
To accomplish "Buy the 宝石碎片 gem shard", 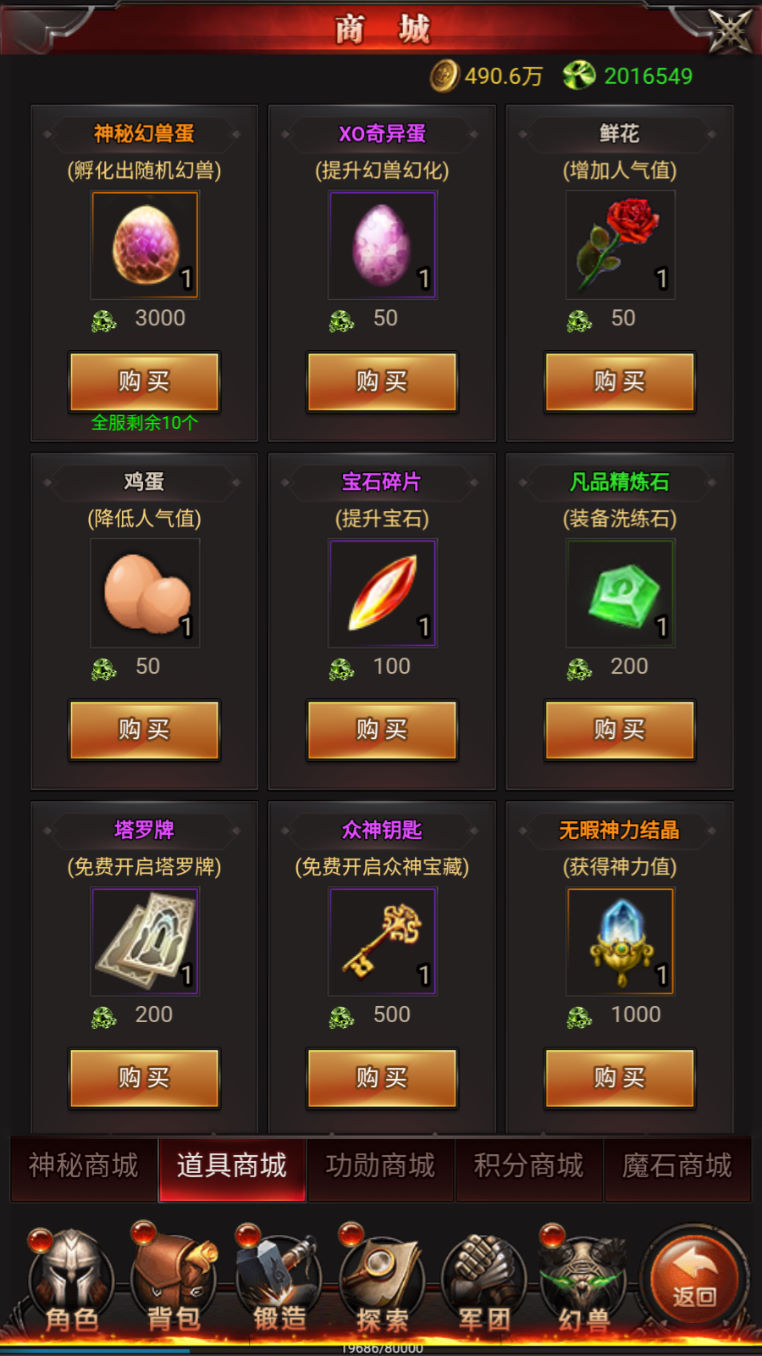I will point(382,729).
